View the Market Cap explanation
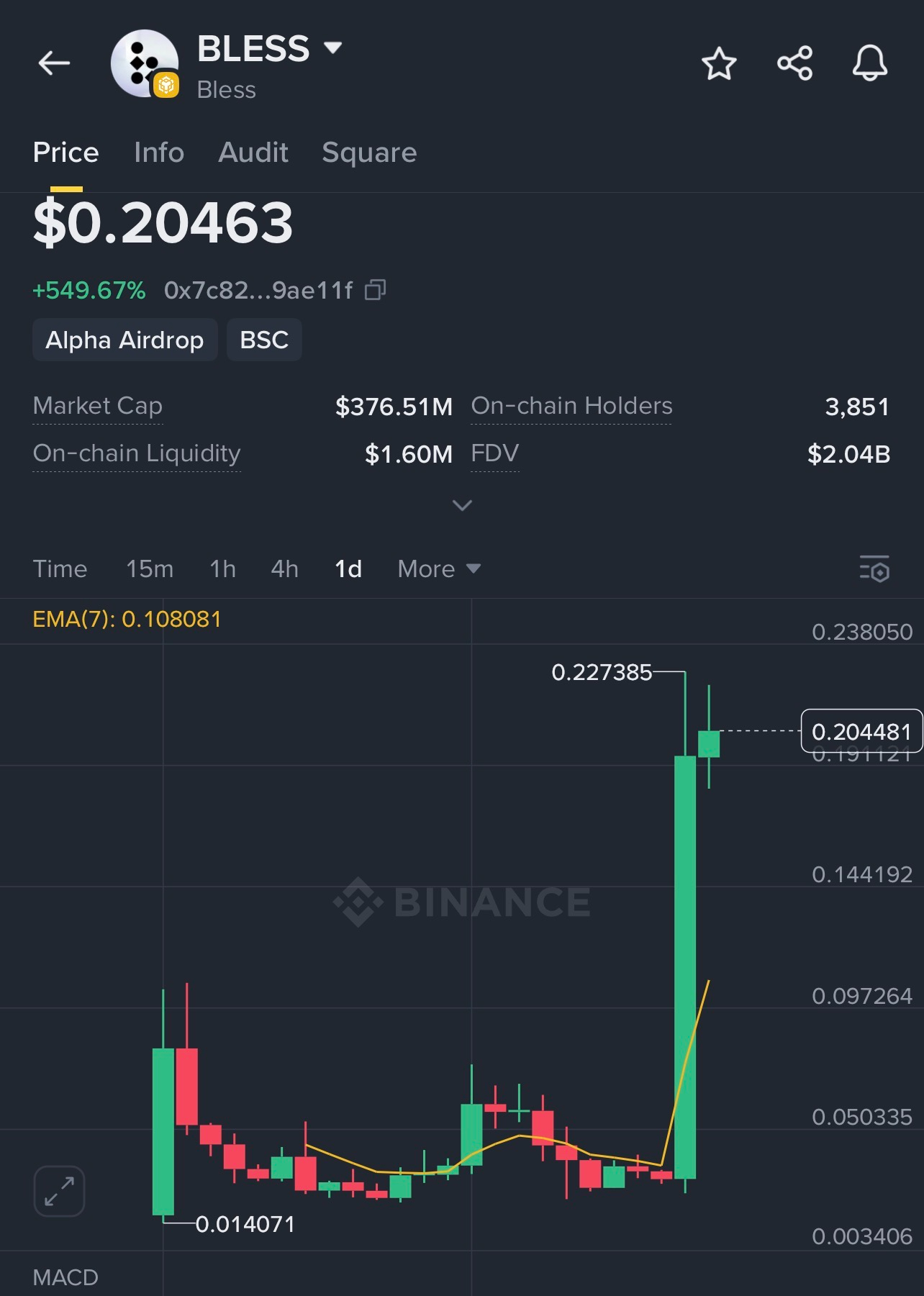The width and height of the screenshot is (924, 1296). [x=98, y=407]
